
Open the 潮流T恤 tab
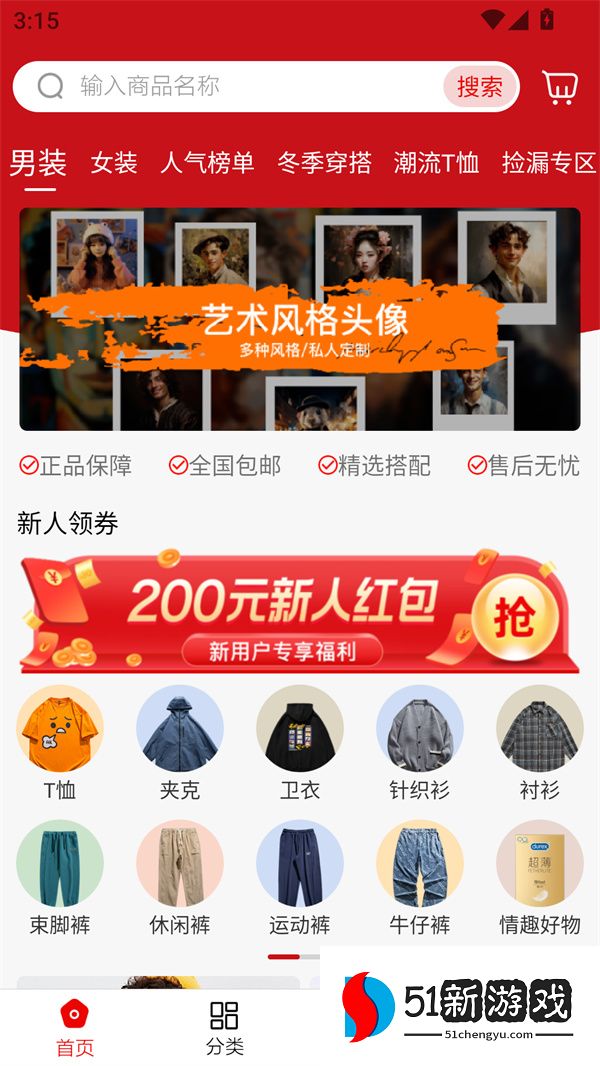click(x=436, y=163)
